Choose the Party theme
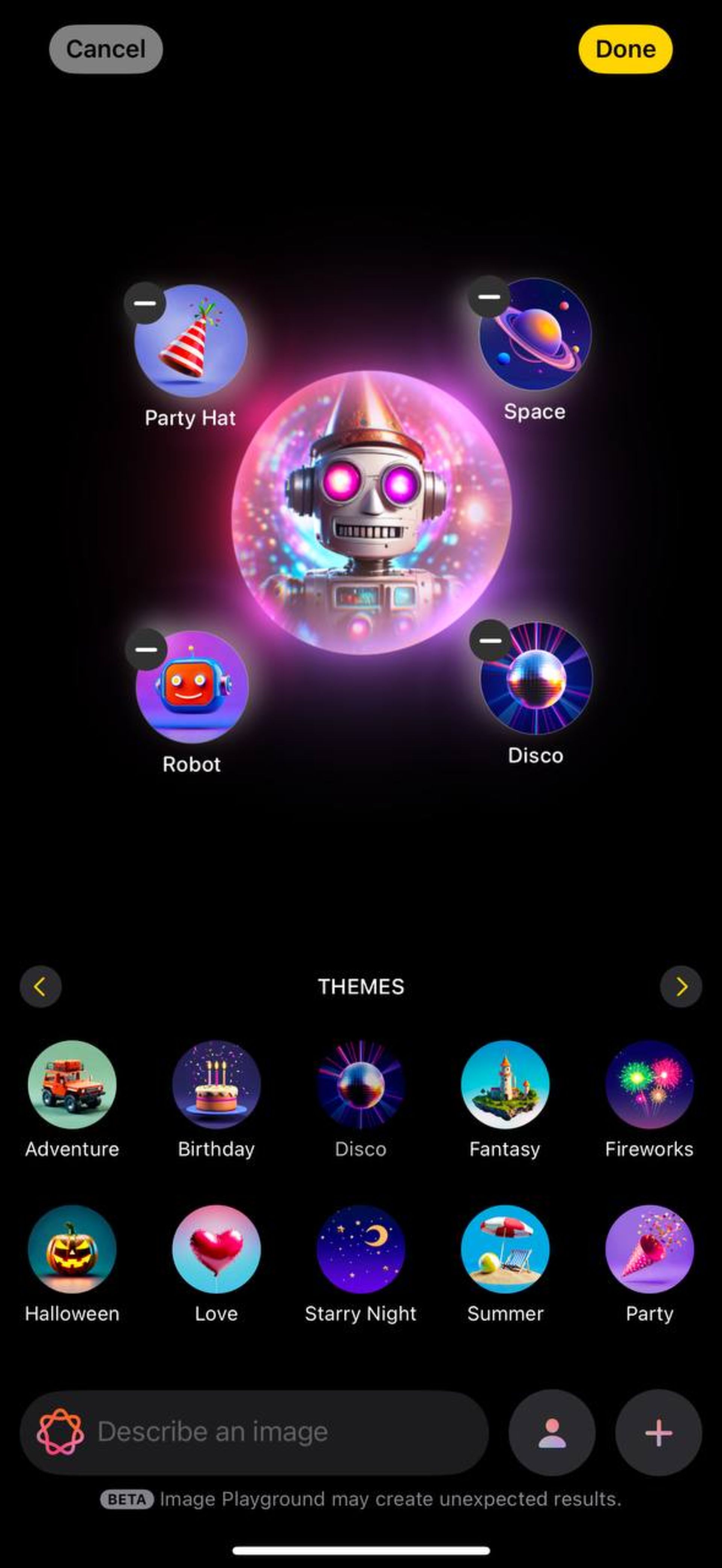 pyautogui.click(x=649, y=1249)
